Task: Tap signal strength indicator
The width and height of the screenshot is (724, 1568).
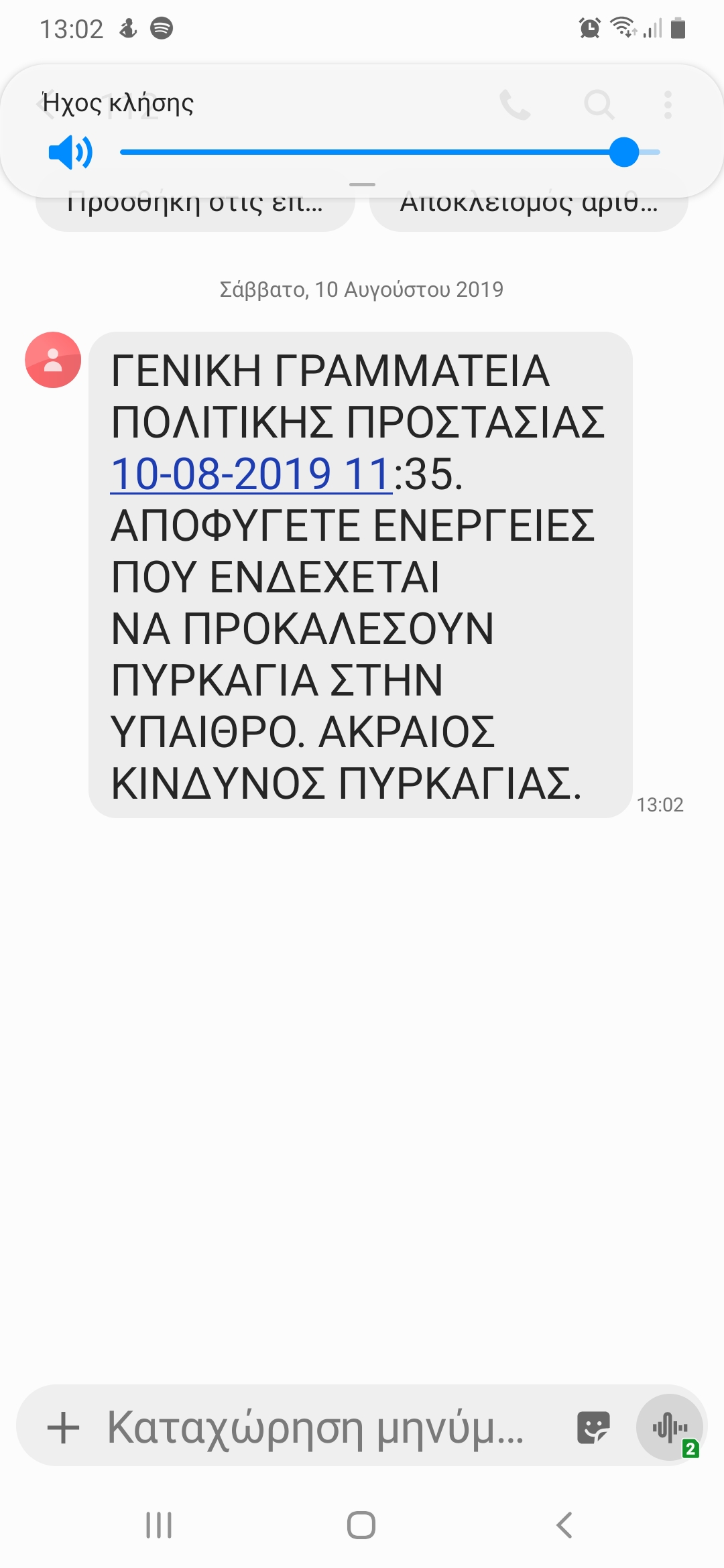Action: pos(652,28)
